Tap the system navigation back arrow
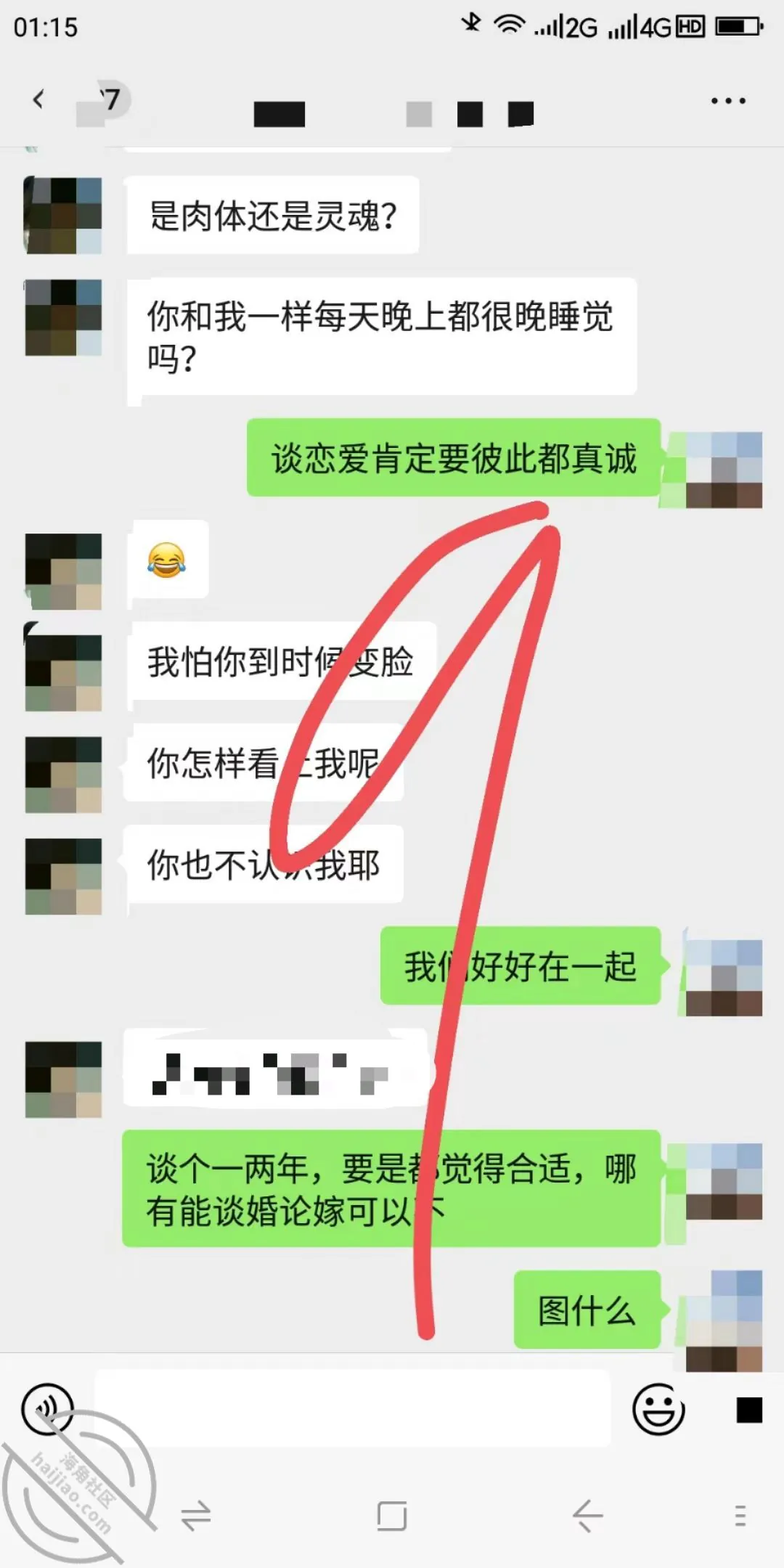This screenshot has width=784, height=1568. [x=587, y=1516]
